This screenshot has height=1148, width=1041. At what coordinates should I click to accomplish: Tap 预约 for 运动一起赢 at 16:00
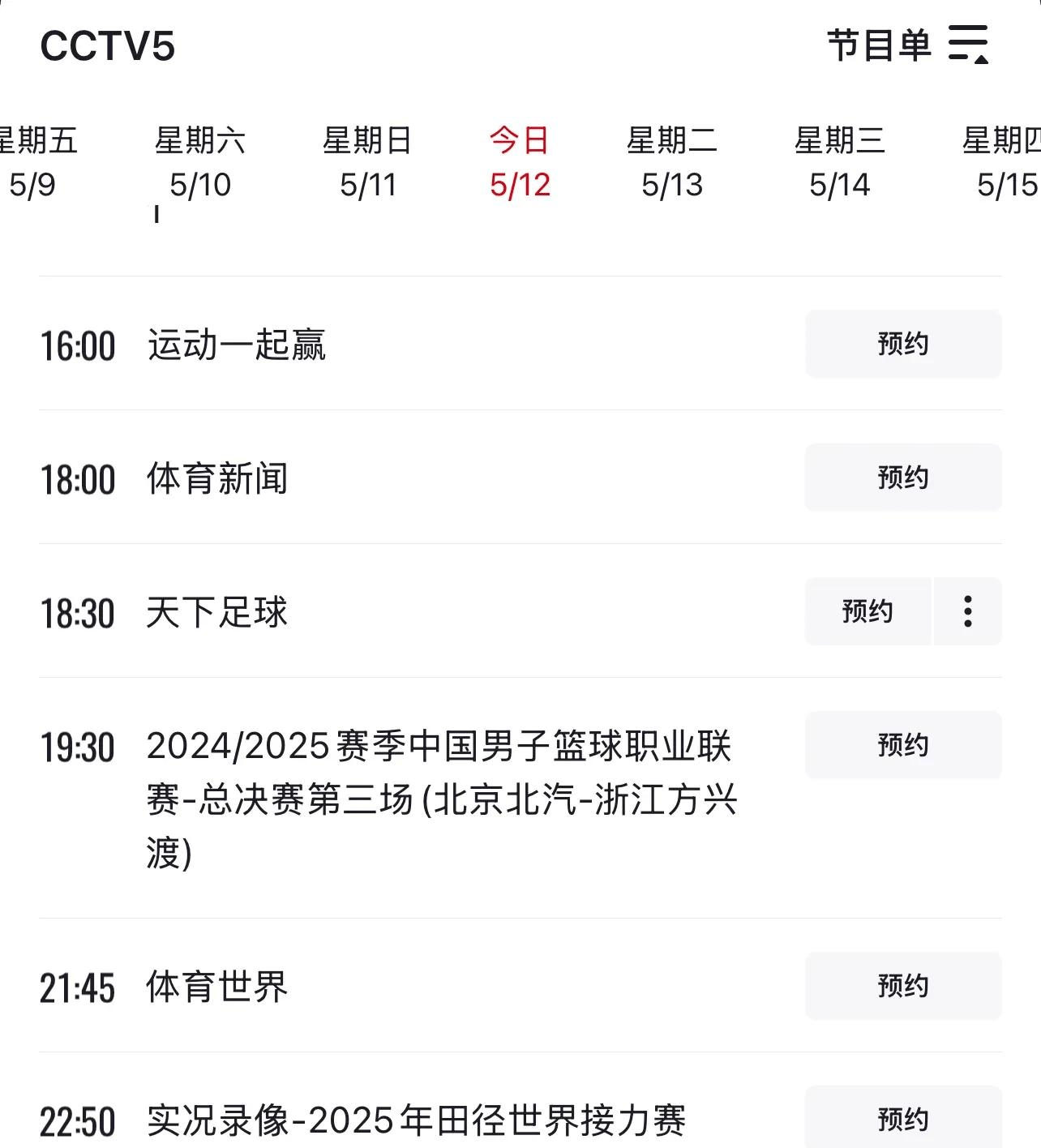(903, 344)
